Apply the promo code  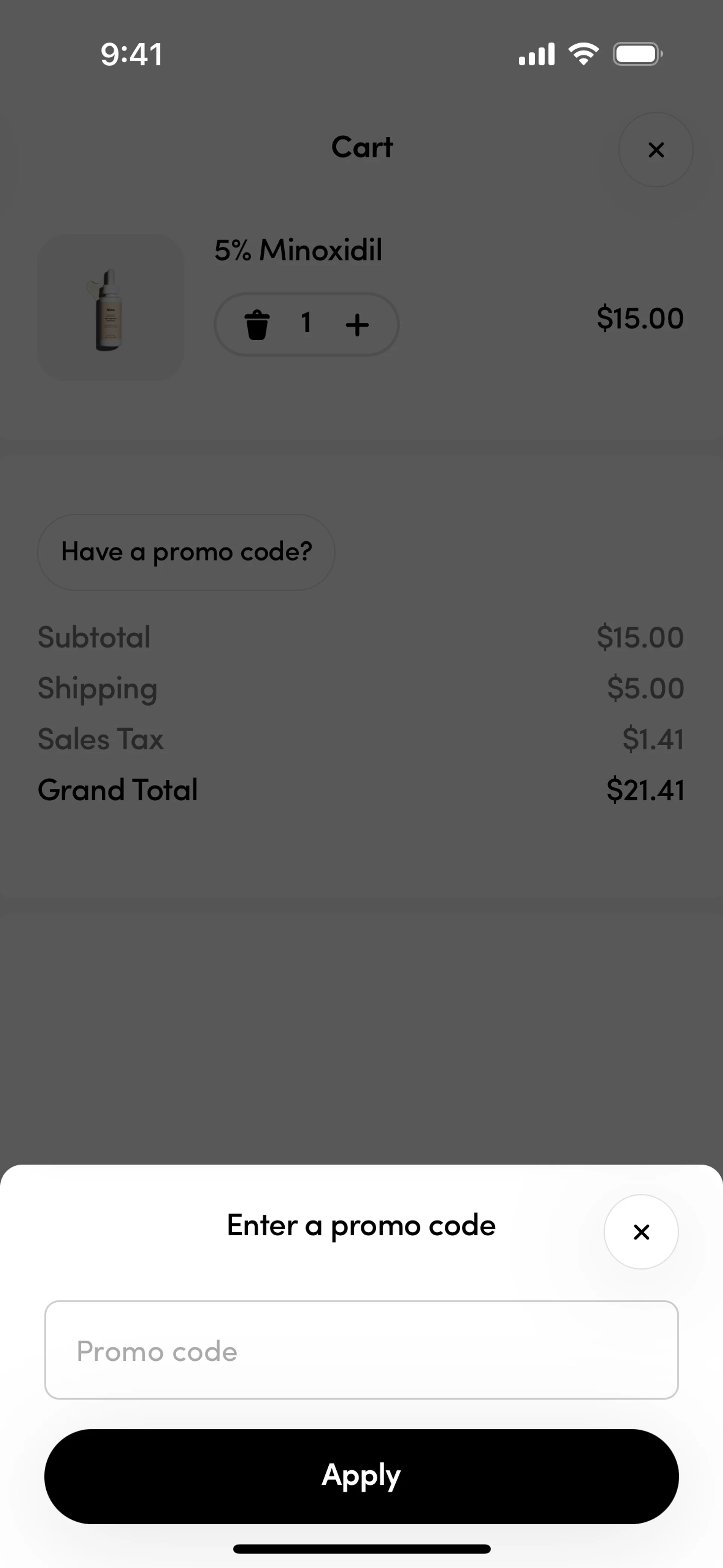(361, 1476)
